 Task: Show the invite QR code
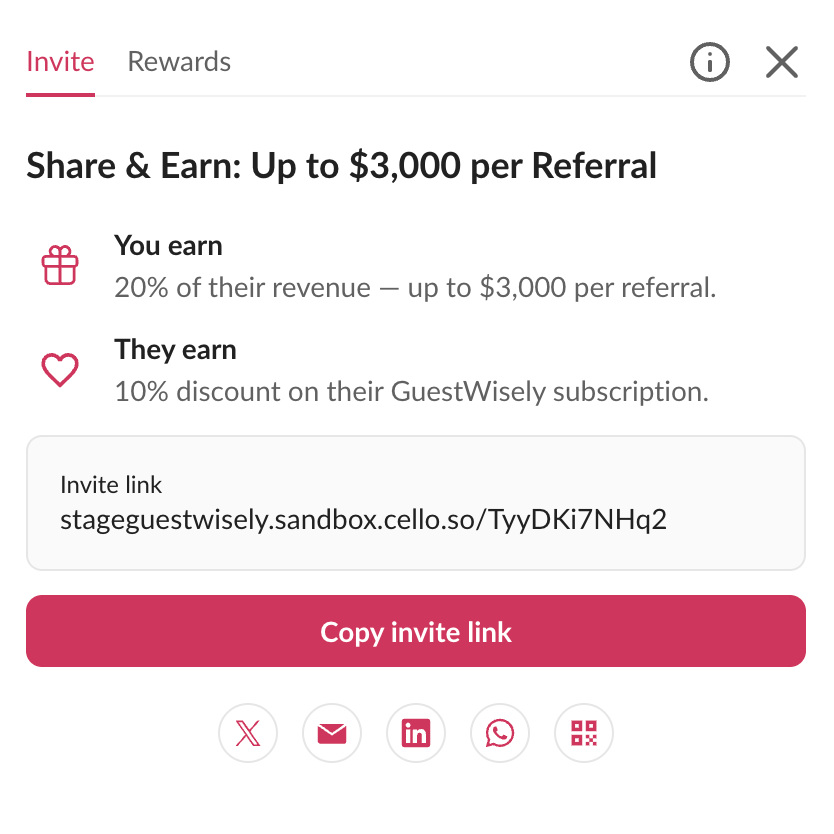pyautogui.click(x=584, y=734)
